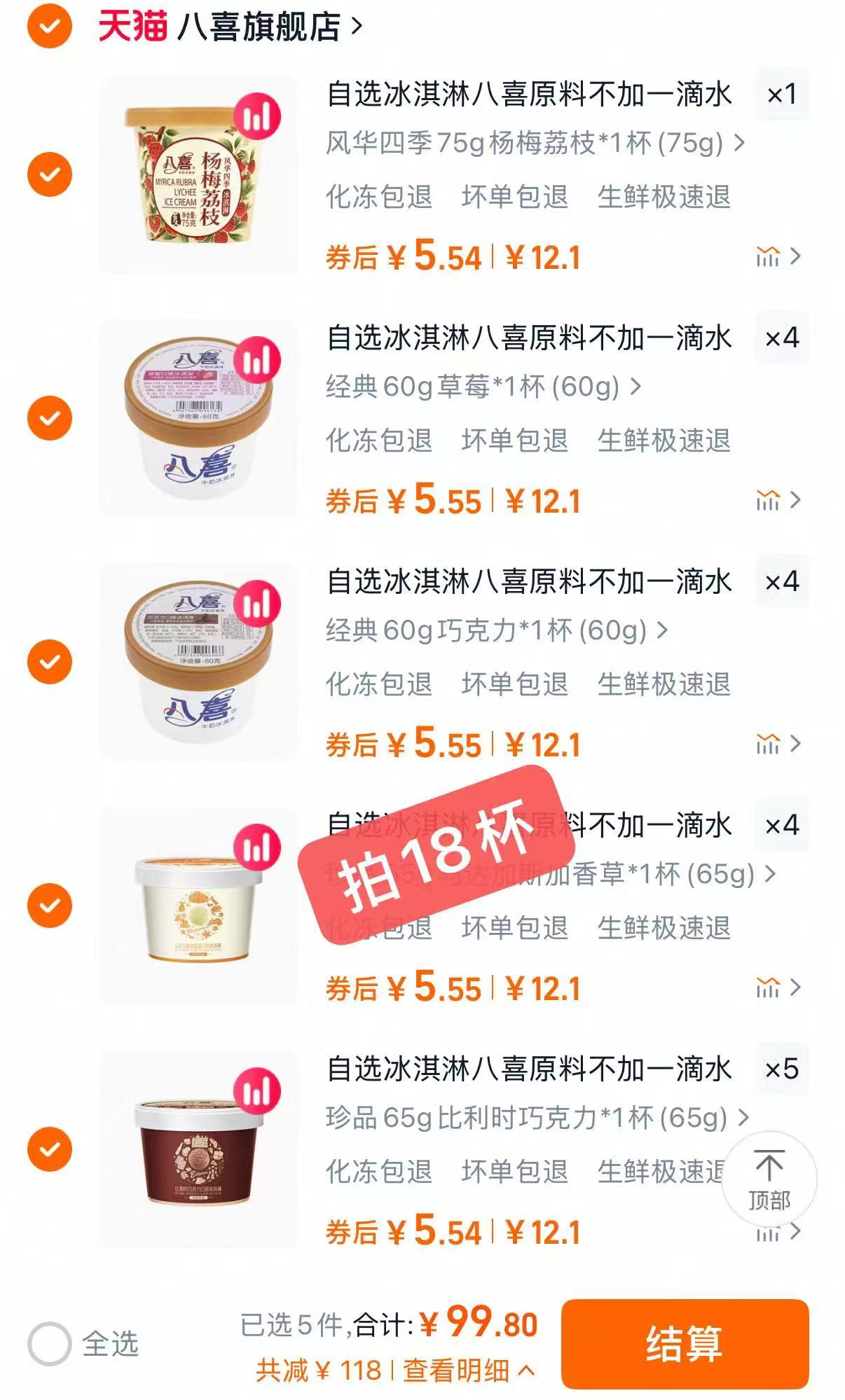Image resolution: width=845 pixels, height=1400 pixels.
Task: Edit the ×1 quantity for 杨梅荔枝
Action: tap(781, 94)
